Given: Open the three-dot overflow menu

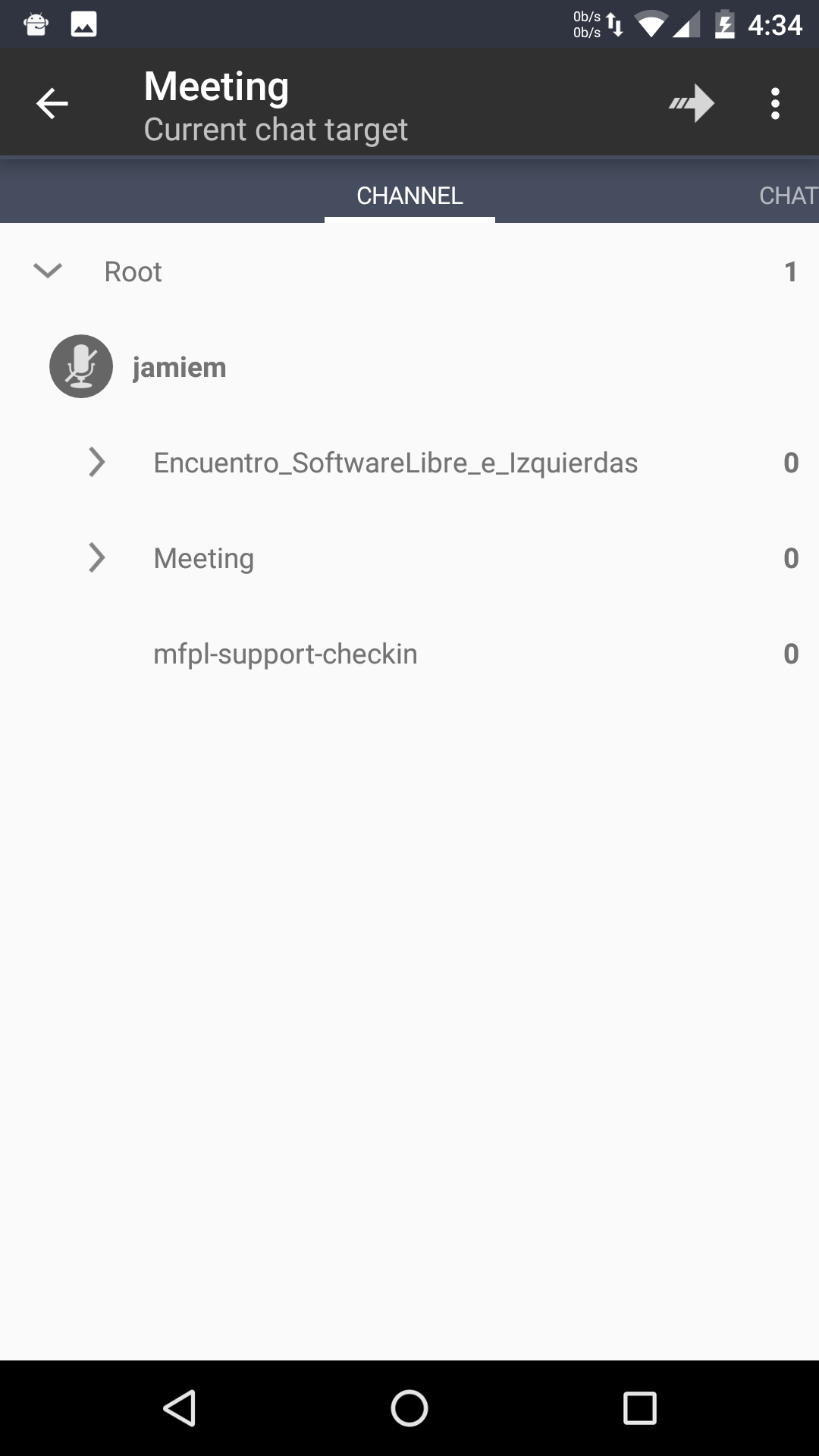Looking at the screenshot, I should (775, 103).
